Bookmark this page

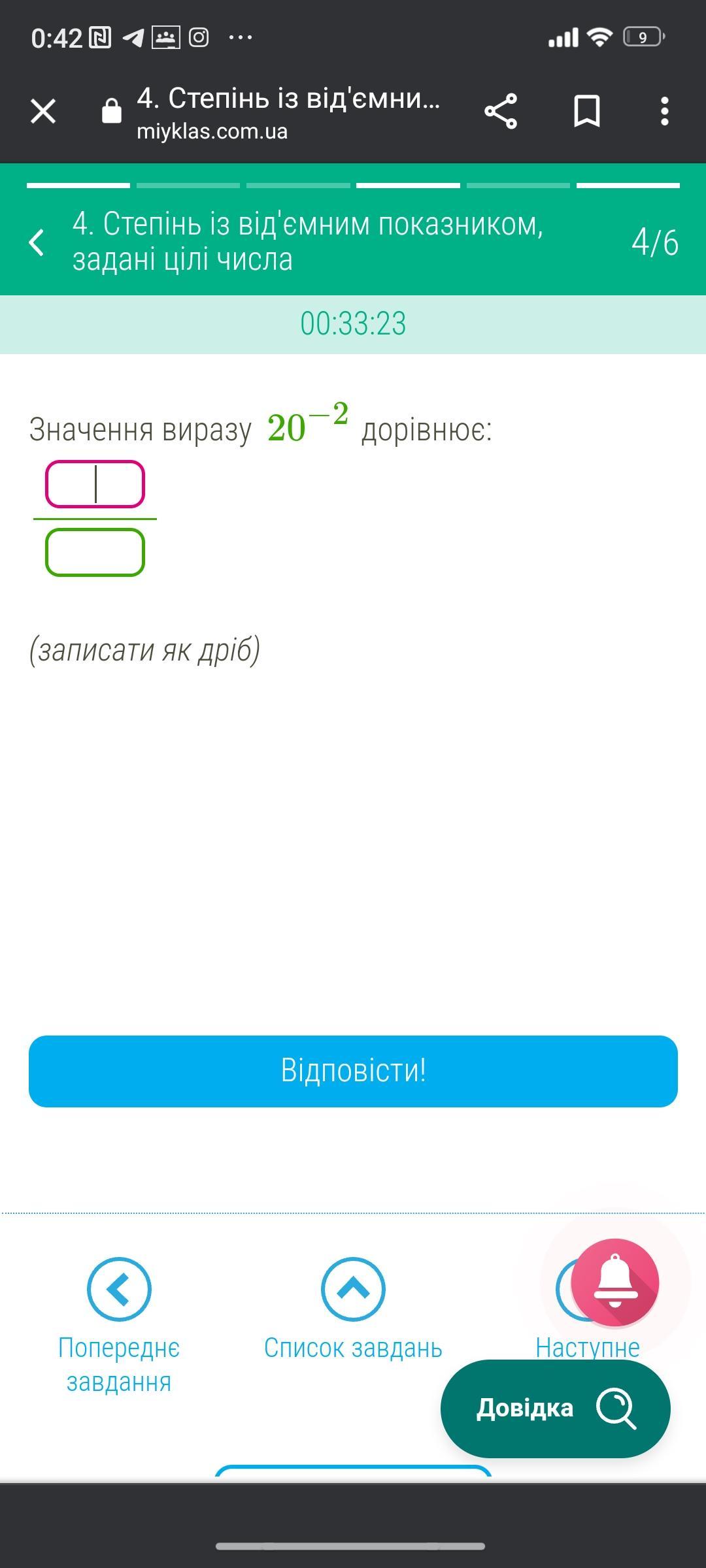586,111
